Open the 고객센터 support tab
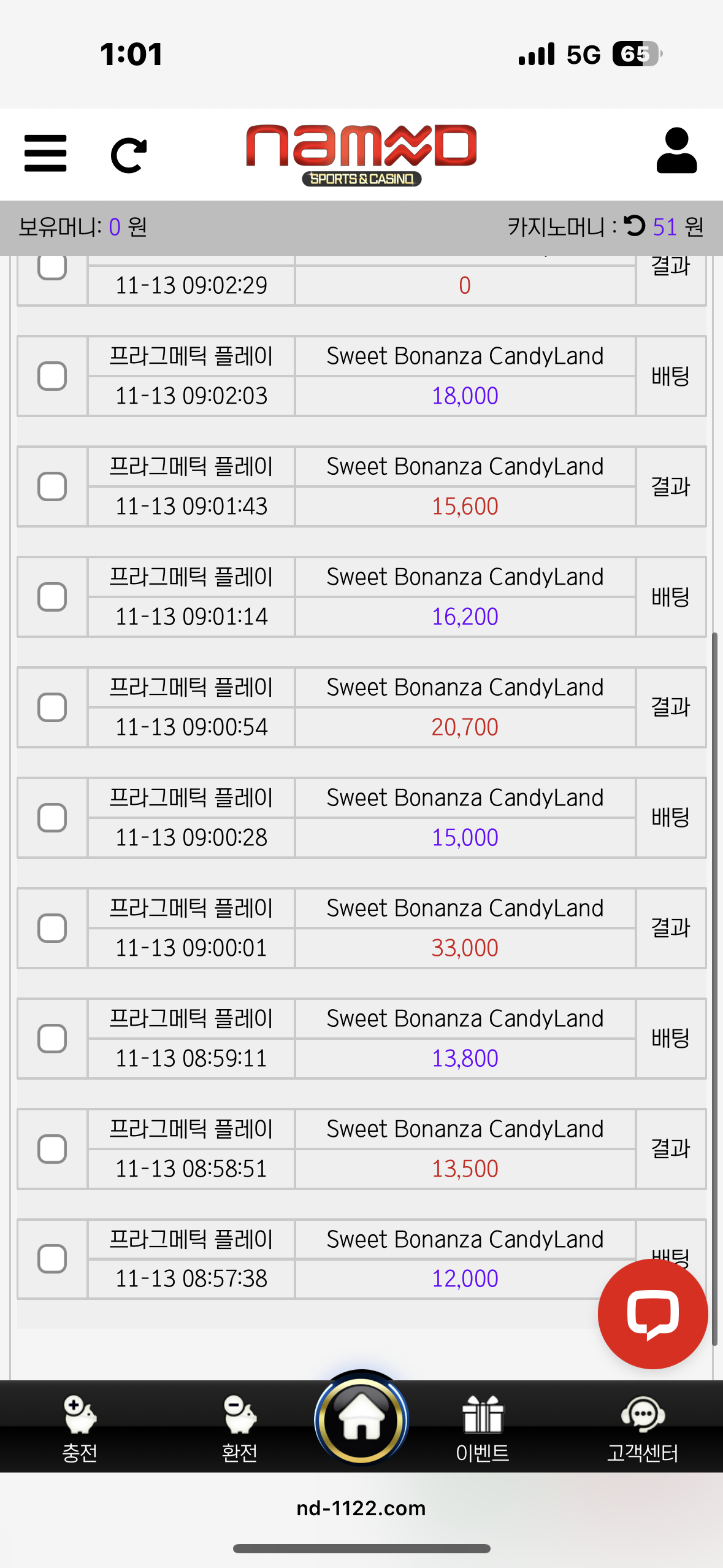Screen dimensions: 723x1568 pos(643,1428)
